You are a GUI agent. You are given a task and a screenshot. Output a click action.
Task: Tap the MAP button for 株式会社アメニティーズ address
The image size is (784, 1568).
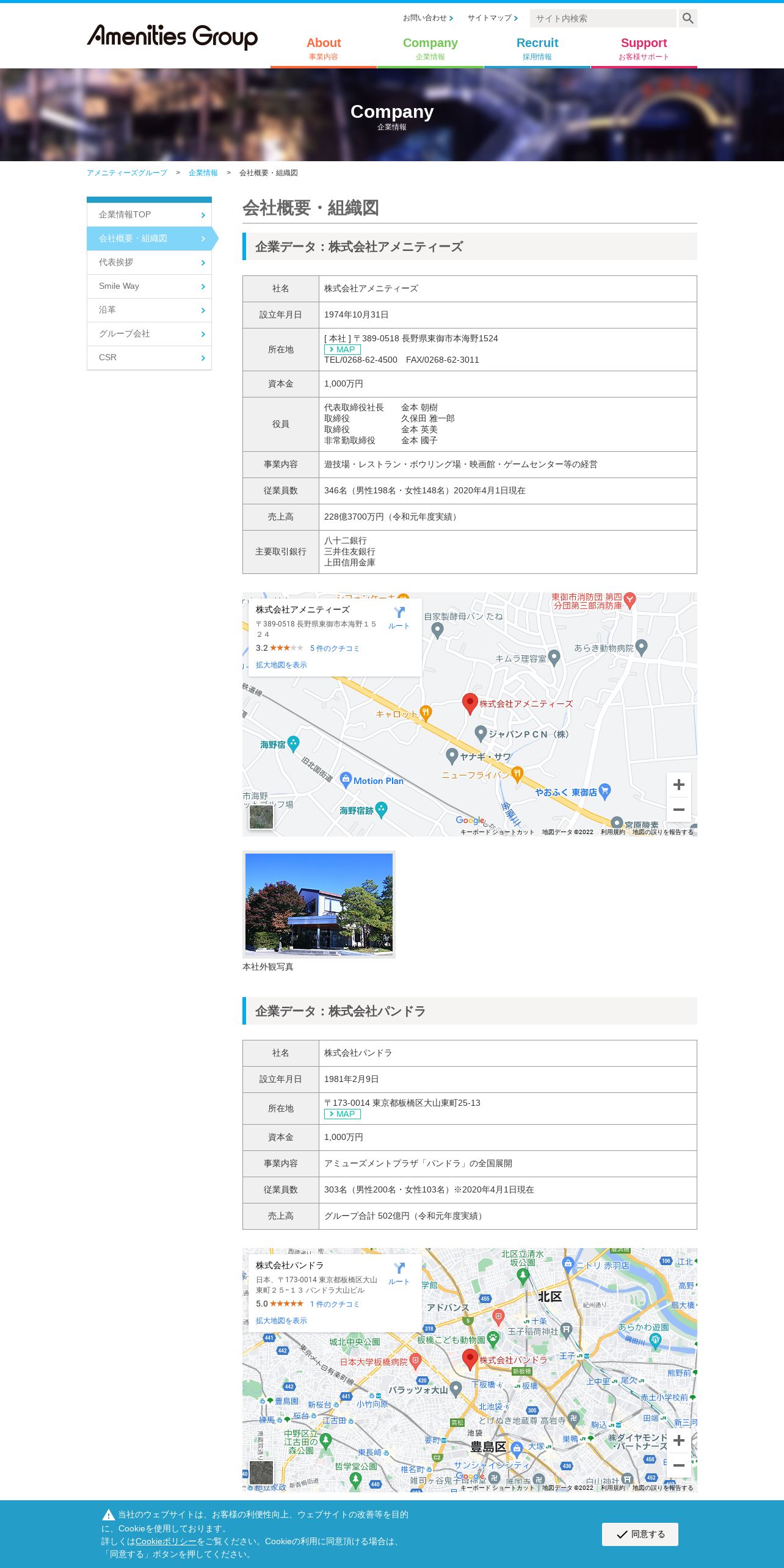pos(343,350)
